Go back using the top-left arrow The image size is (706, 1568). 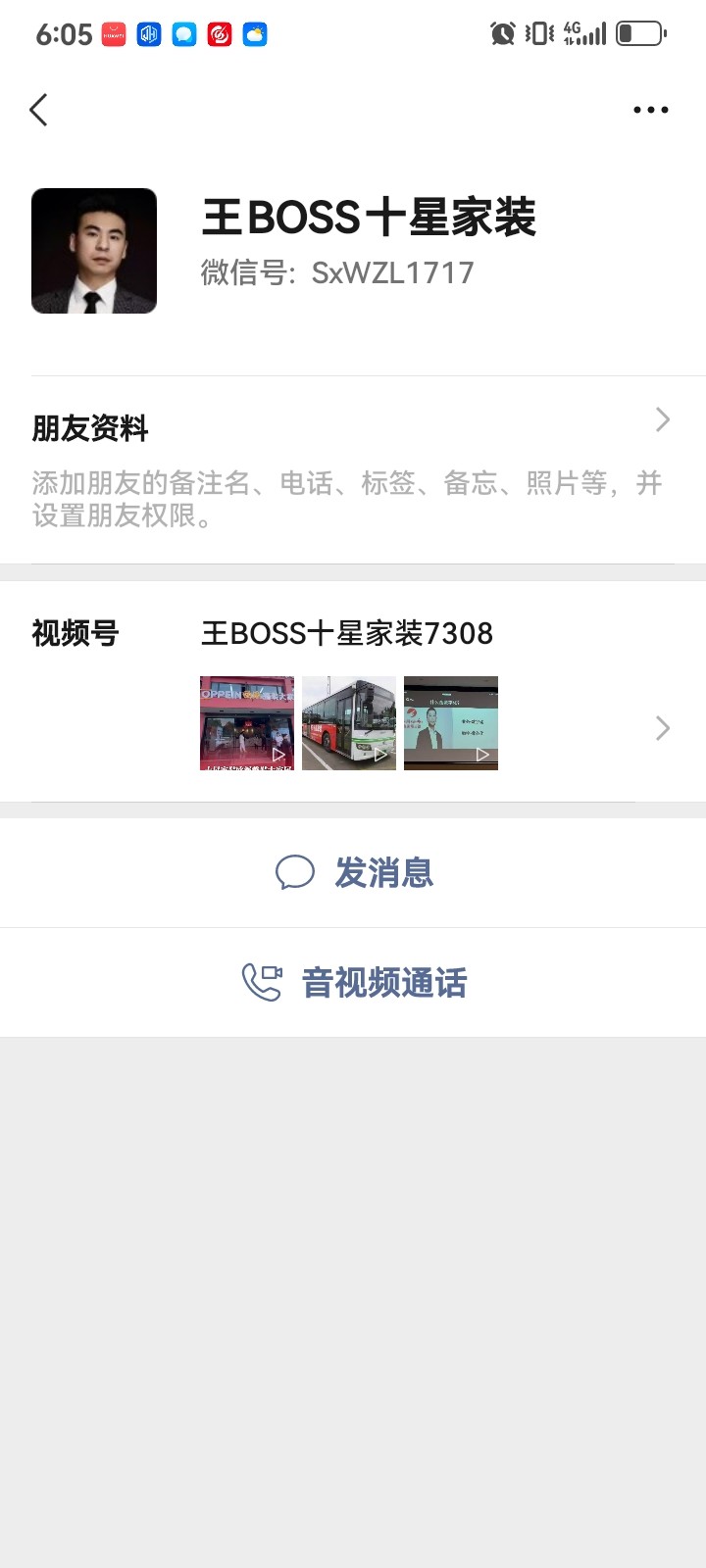click(39, 110)
